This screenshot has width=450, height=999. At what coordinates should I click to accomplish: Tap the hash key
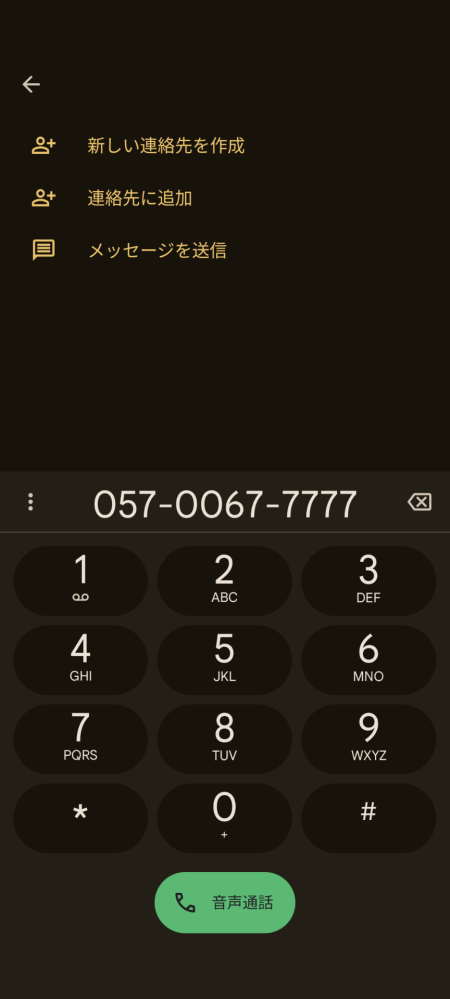(368, 817)
